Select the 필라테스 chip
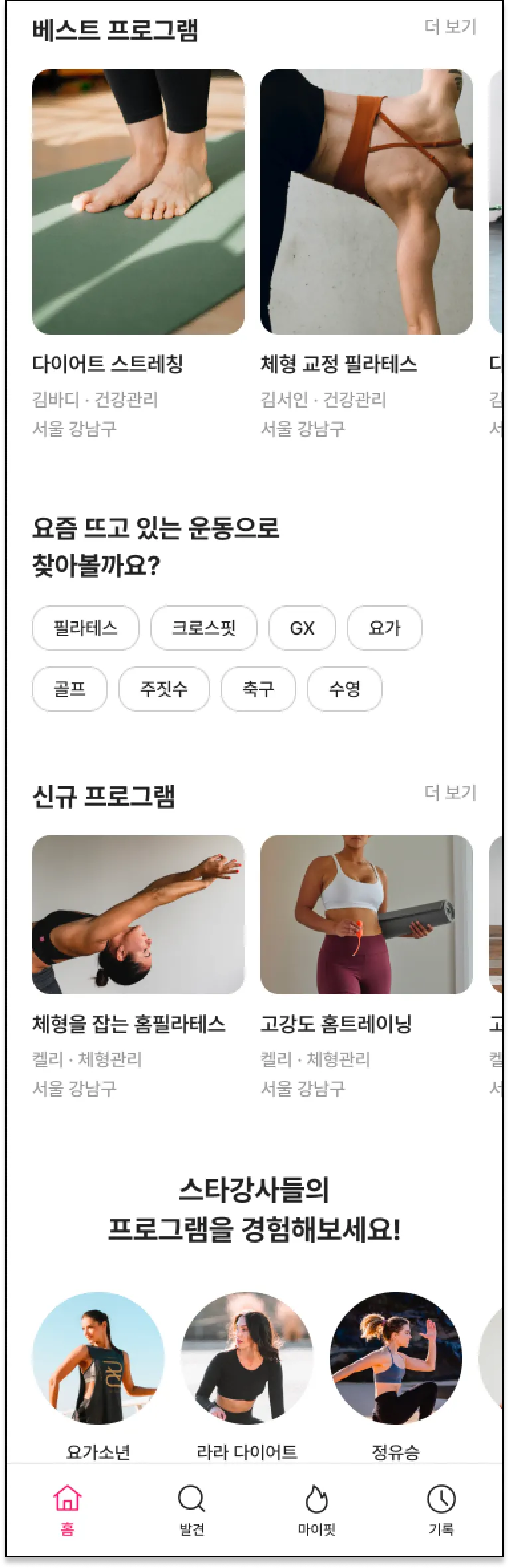The height and width of the screenshot is (1568, 509). pyautogui.click(x=86, y=628)
